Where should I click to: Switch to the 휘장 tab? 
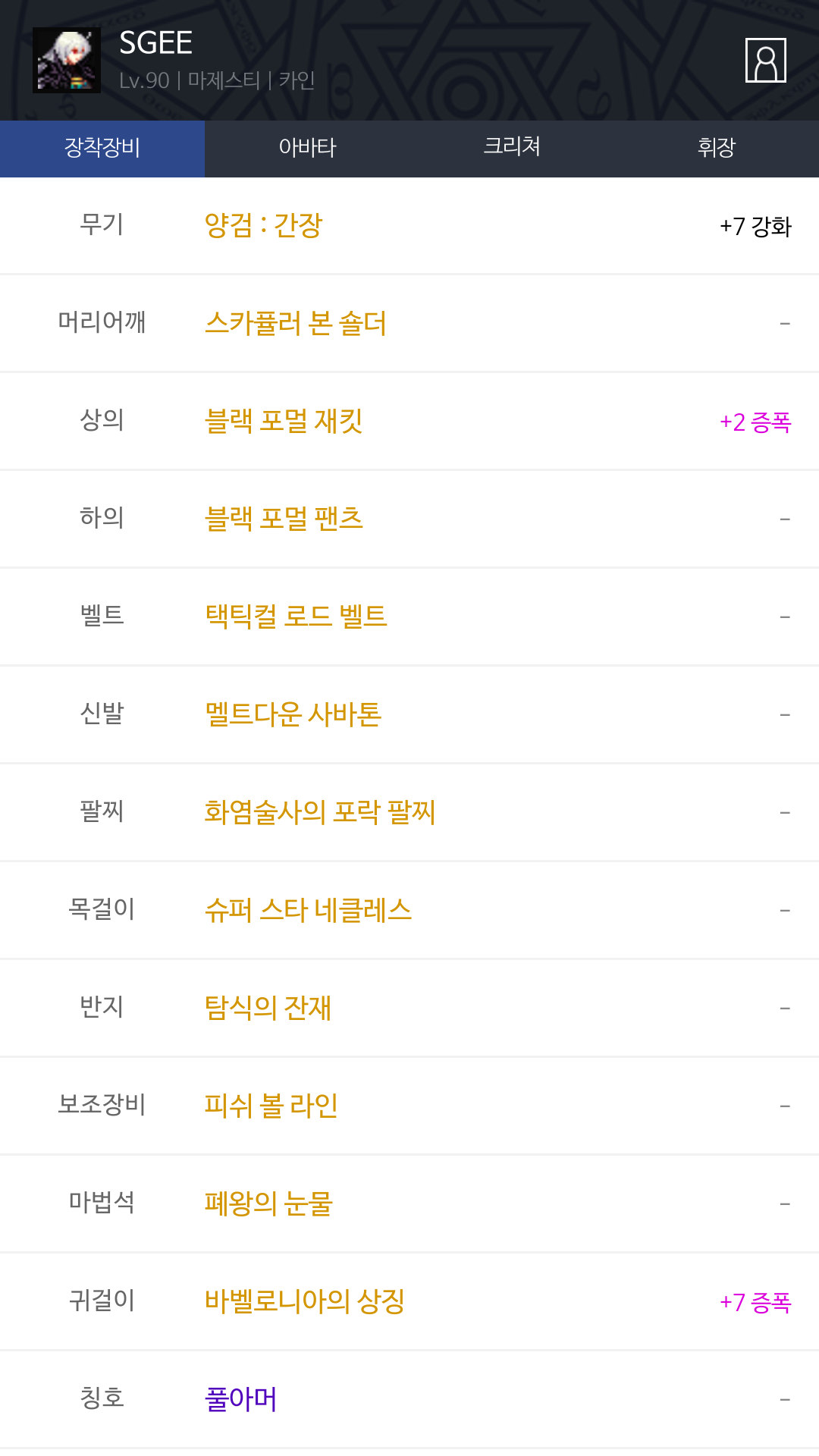[x=717, y=149]
